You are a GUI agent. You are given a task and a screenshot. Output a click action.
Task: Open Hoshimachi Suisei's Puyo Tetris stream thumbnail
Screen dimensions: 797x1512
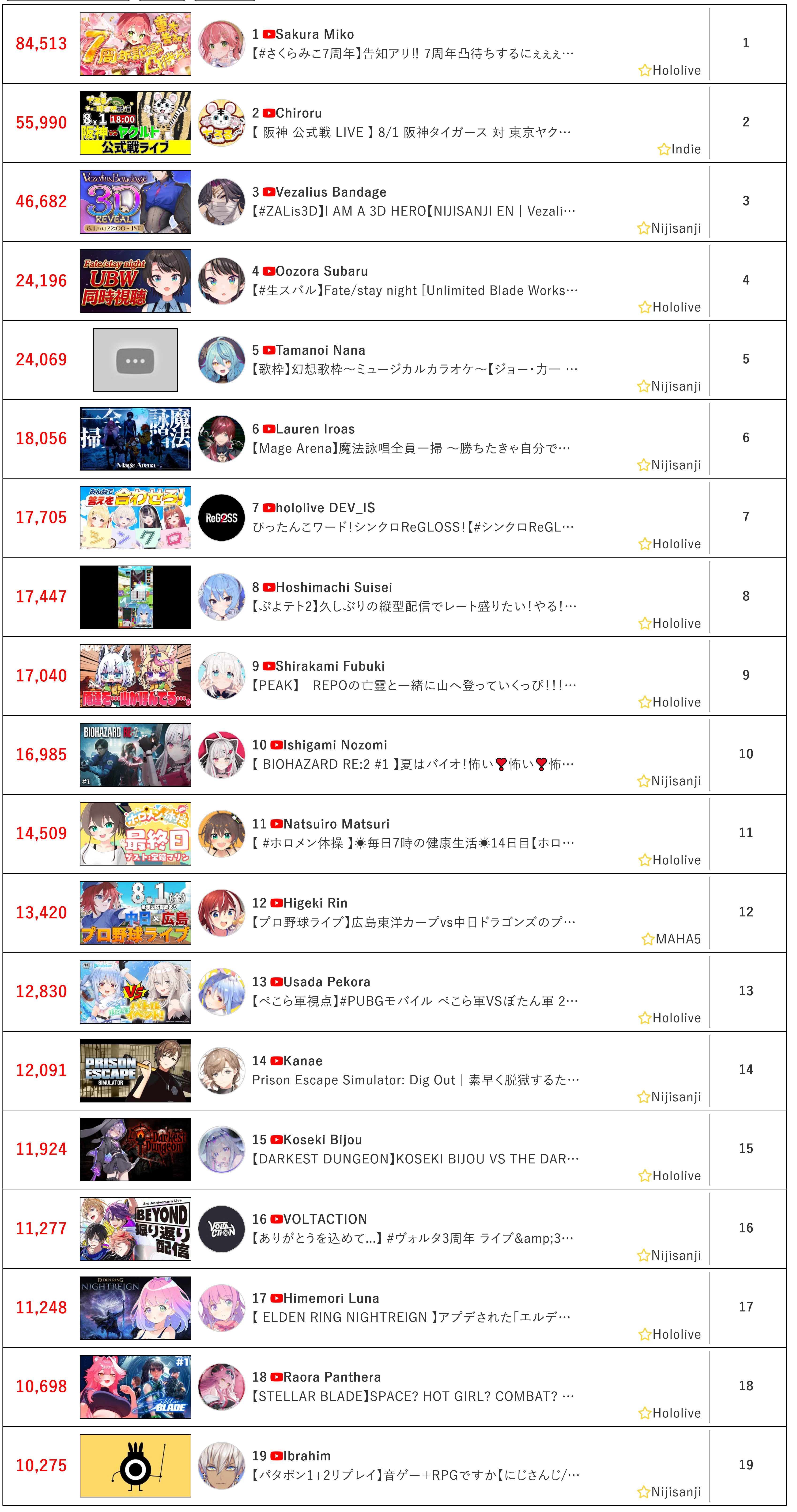click(136, 597)
